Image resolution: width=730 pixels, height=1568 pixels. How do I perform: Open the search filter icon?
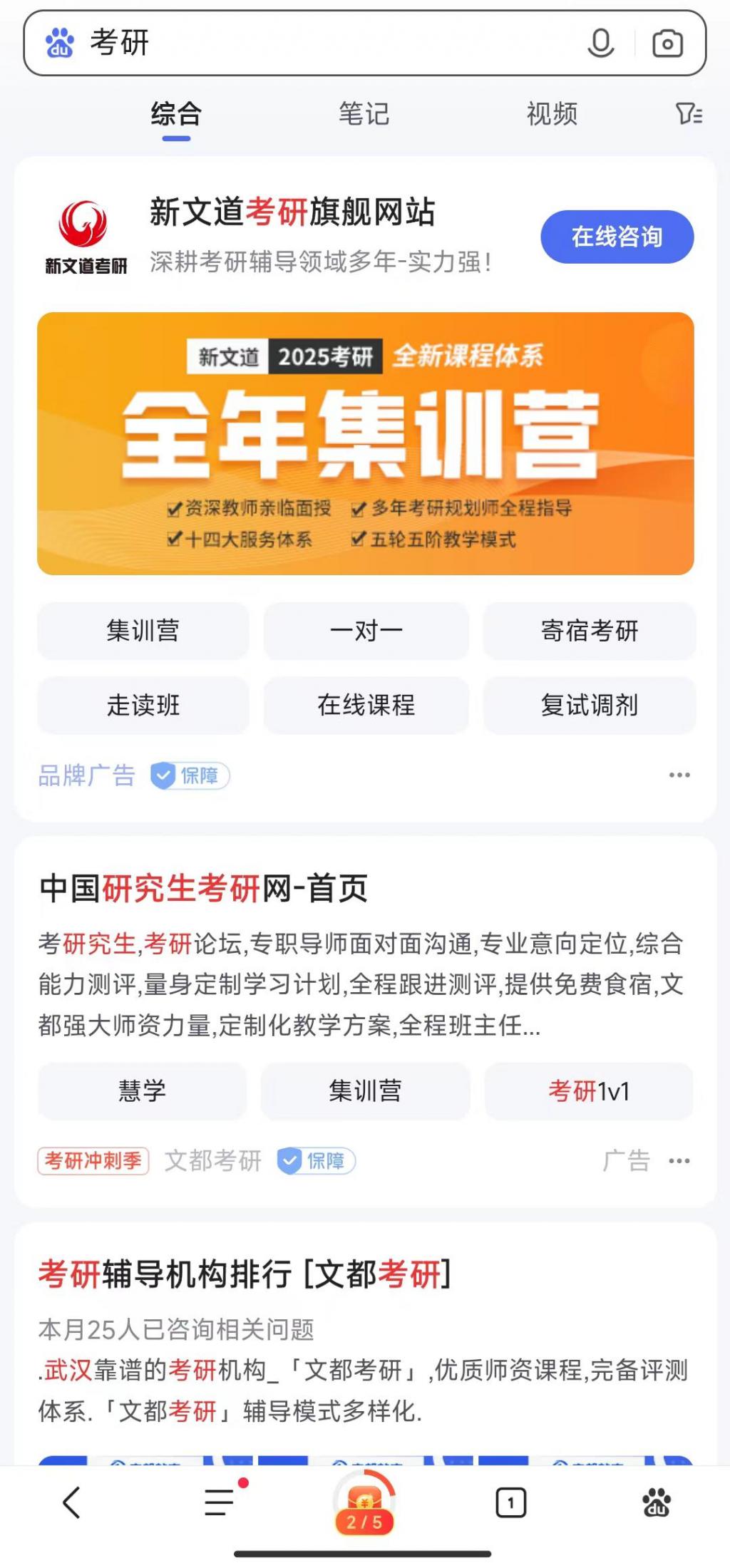point(688,113)
